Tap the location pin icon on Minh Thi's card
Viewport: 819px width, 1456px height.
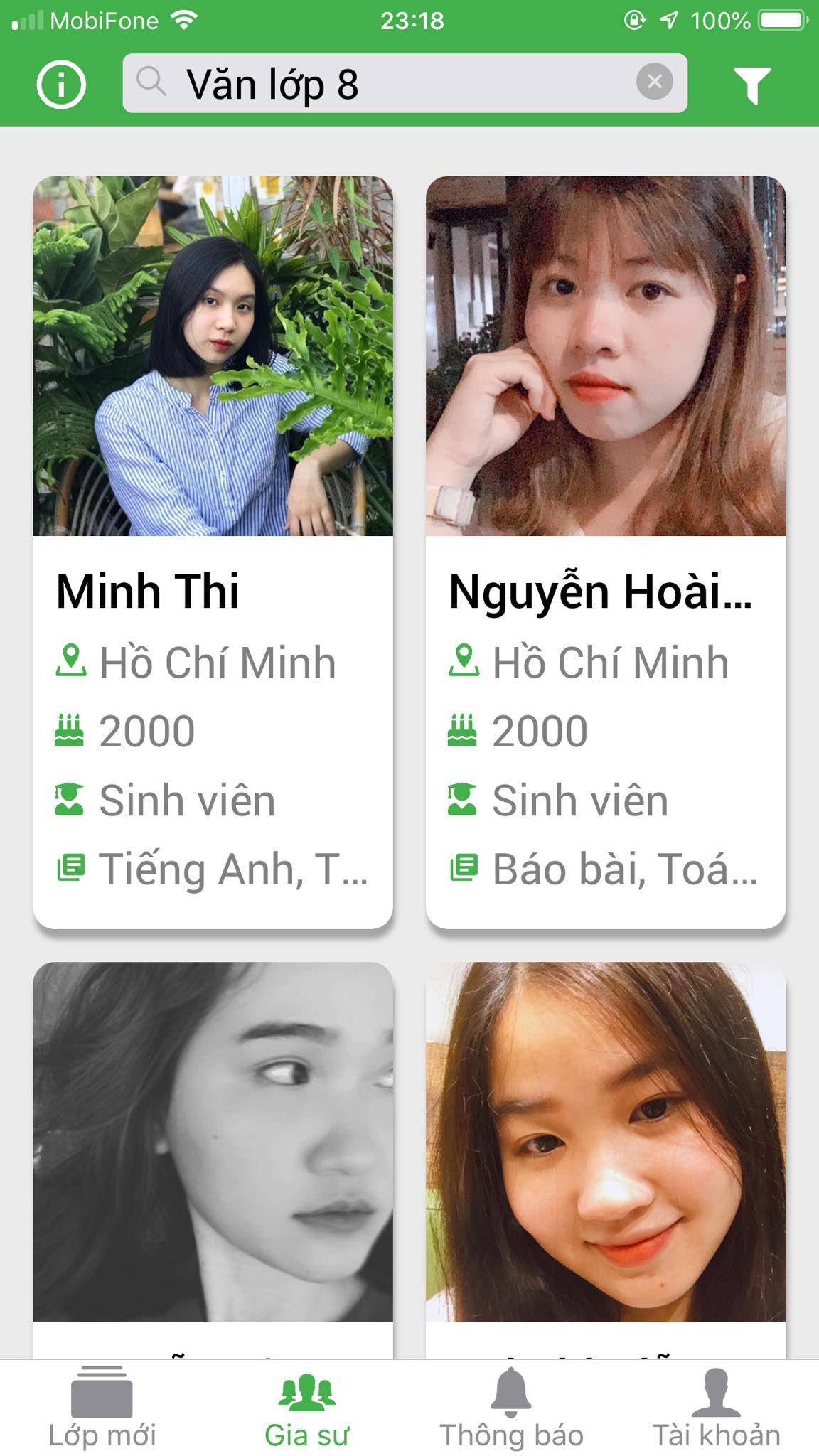tap(70, 663)
